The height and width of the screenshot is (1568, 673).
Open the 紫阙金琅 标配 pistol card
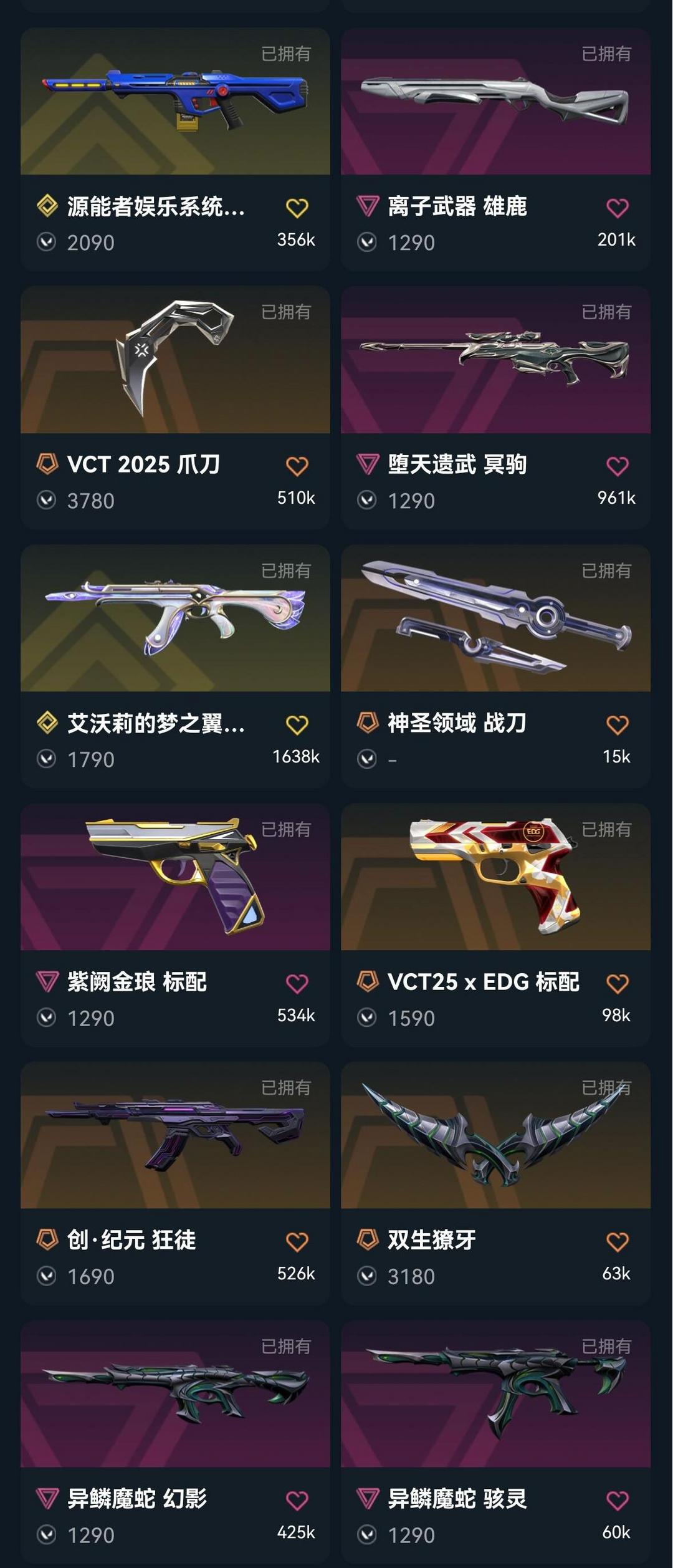(175, 877)
